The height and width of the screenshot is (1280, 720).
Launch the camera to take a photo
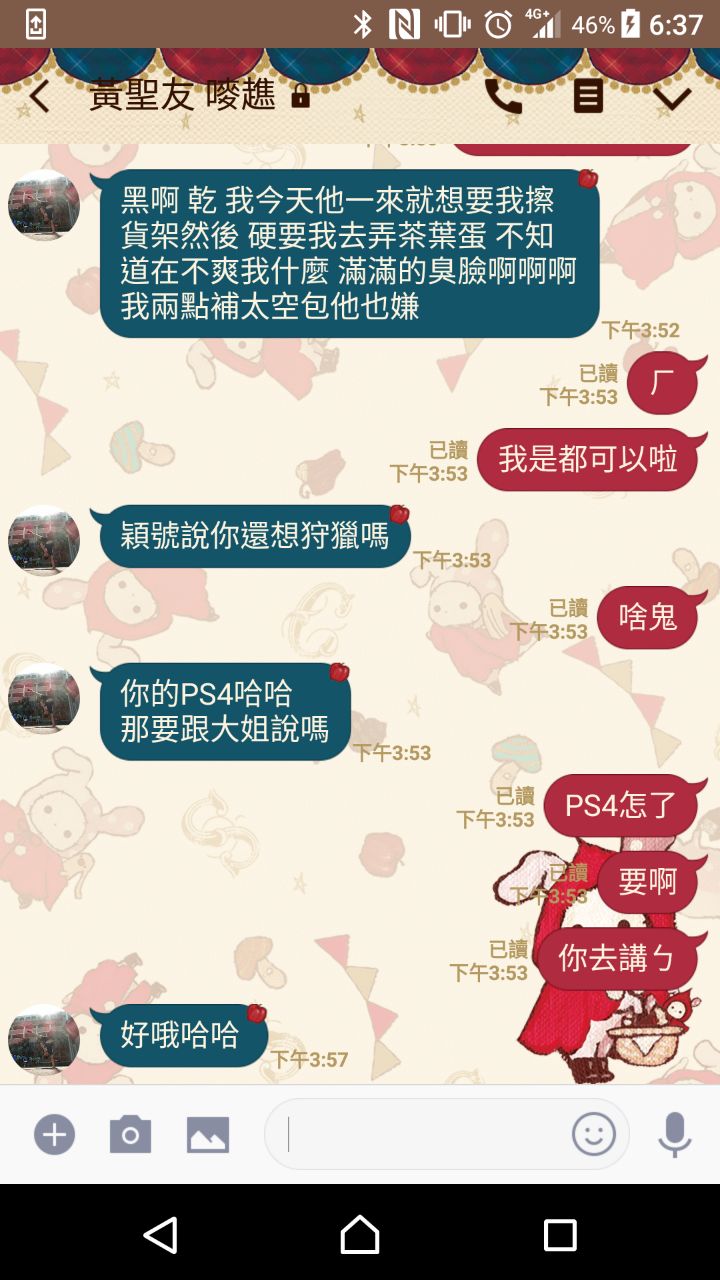[x=130, y=1135]
